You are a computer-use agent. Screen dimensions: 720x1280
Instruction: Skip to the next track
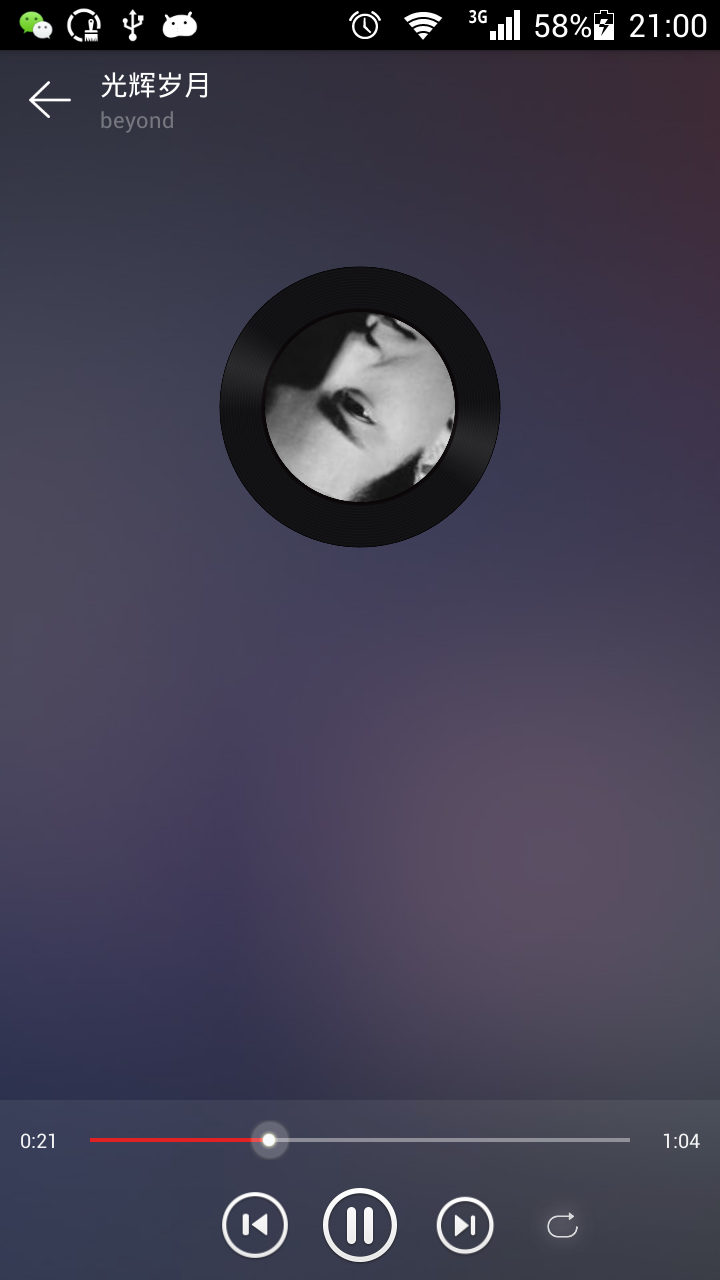coord(465,1225)
